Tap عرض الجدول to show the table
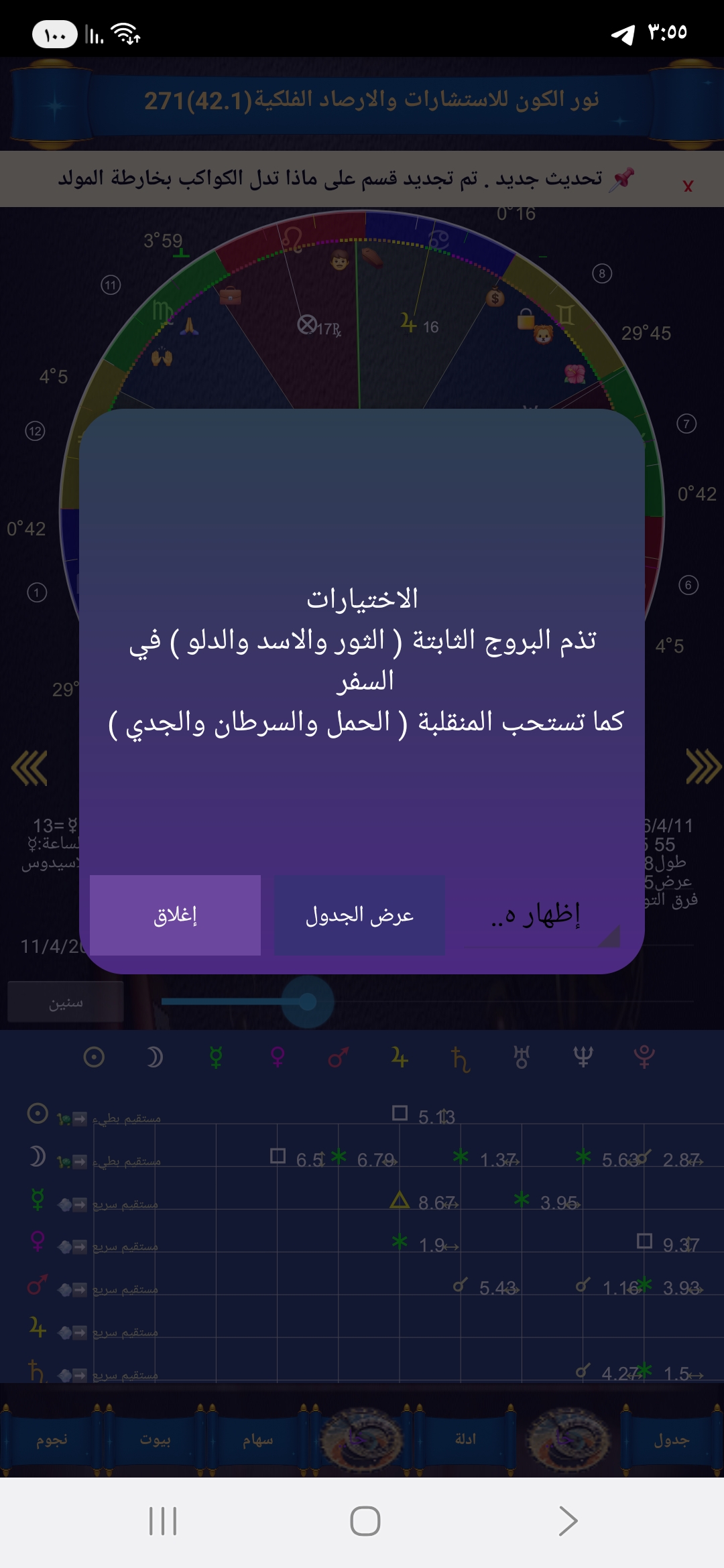The image size is (724, 1568). click(360, 915)
